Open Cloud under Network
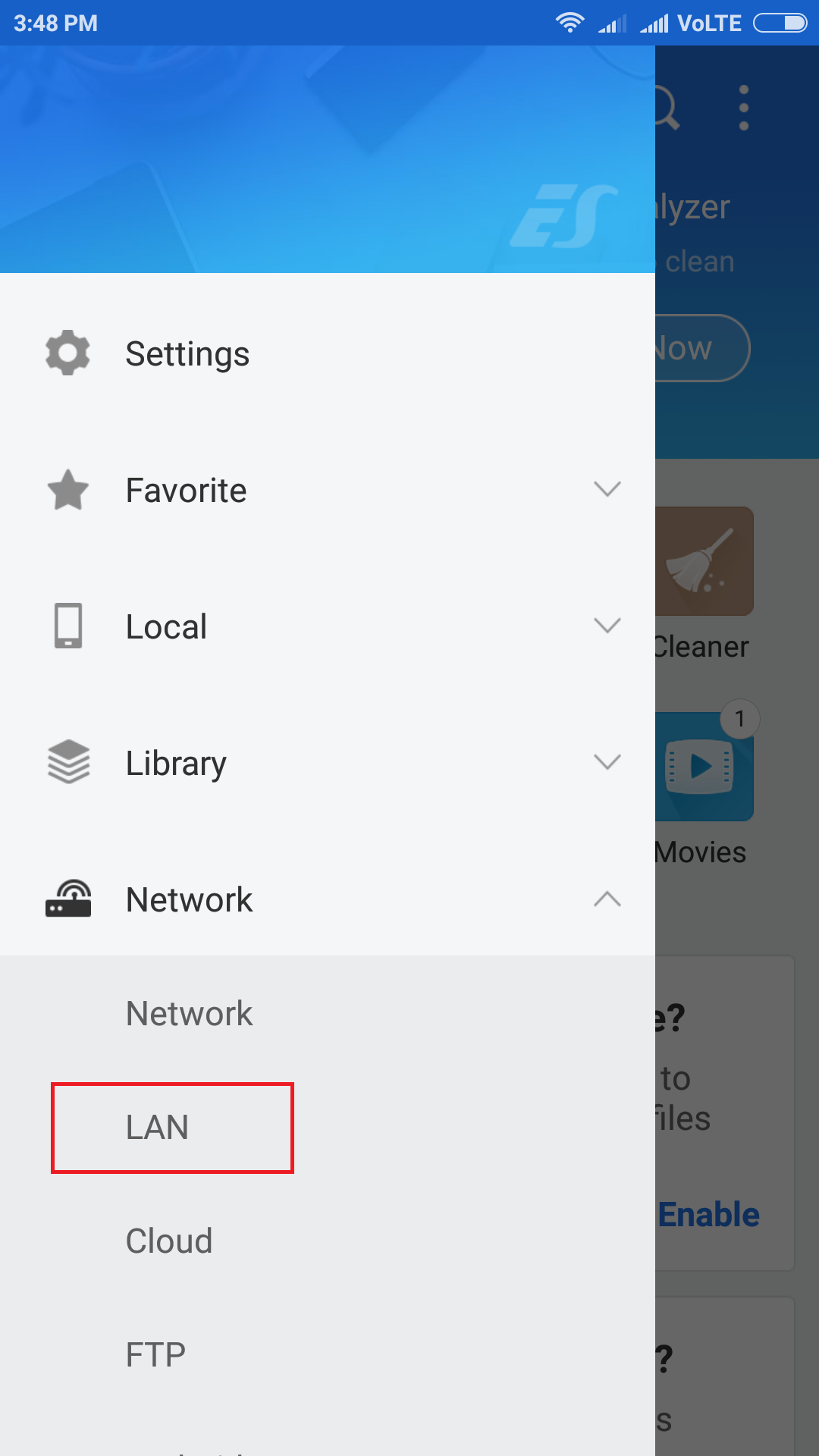Screen dimensions: 819x1456 coord(328,1241)
